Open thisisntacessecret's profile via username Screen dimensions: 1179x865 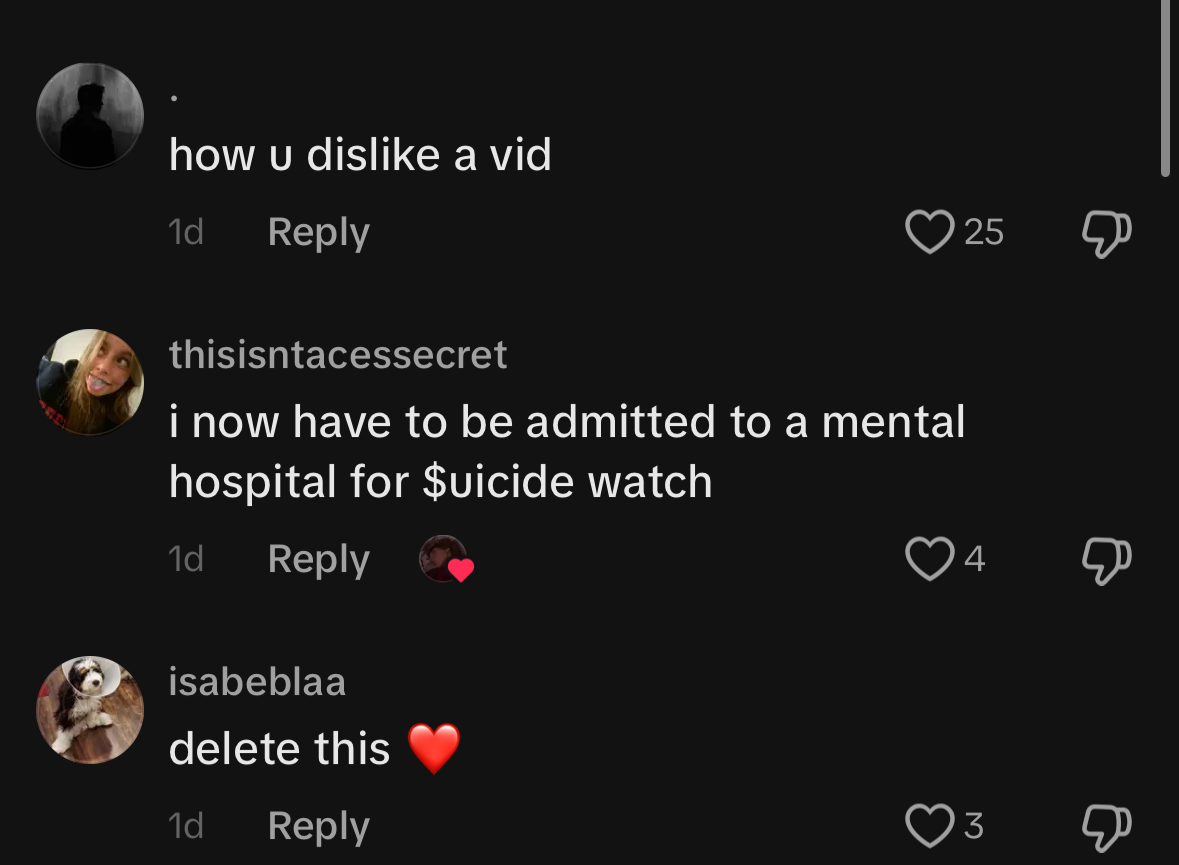coord(338,355)
